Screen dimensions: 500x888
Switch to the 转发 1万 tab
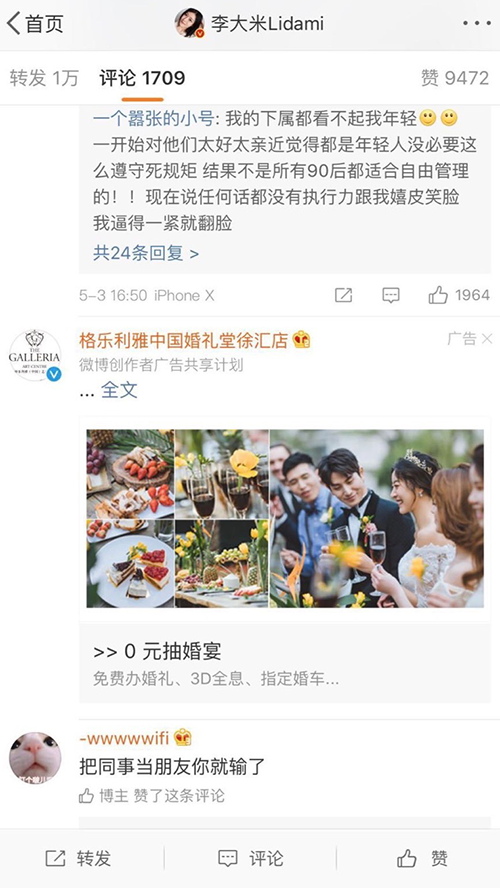click(44, 78)
